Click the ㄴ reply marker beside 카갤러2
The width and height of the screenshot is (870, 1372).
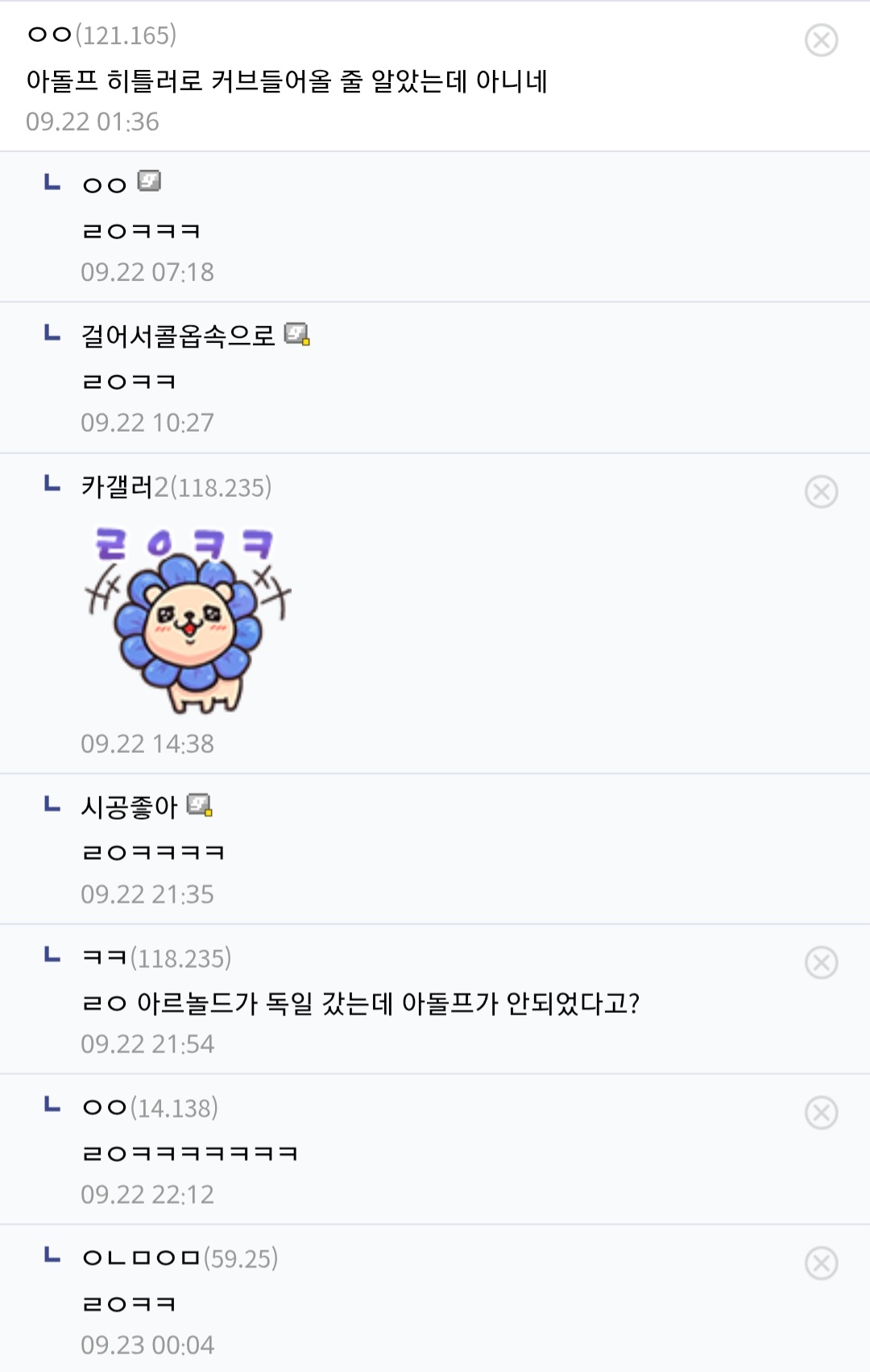[52, 485]
